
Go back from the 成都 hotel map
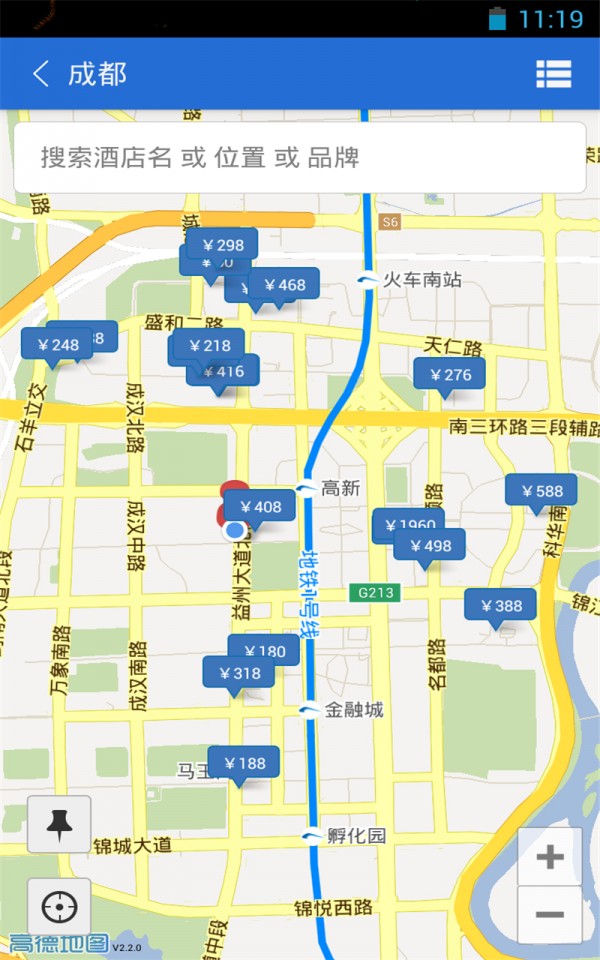pos(40,74)
